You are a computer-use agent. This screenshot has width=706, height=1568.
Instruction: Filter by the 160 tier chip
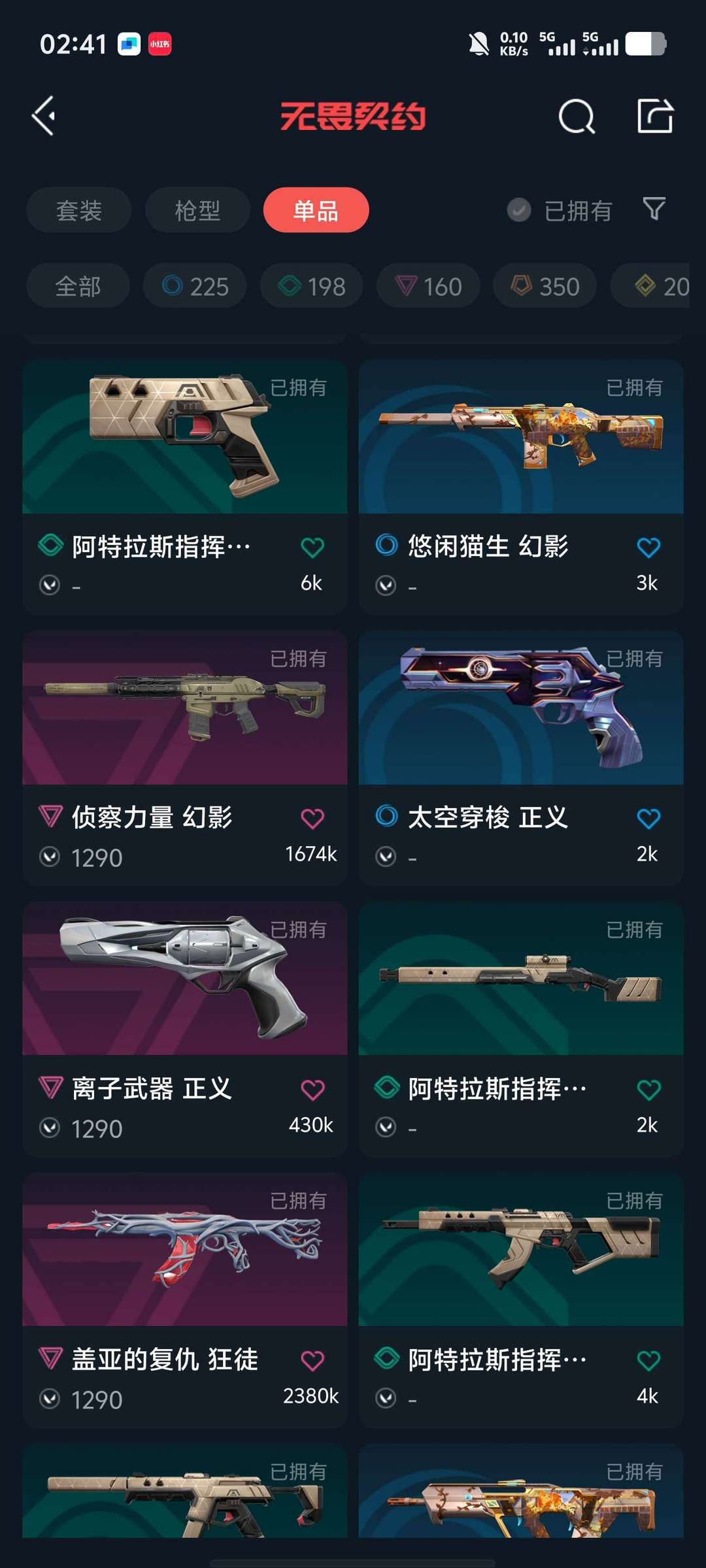click(428, 286)
